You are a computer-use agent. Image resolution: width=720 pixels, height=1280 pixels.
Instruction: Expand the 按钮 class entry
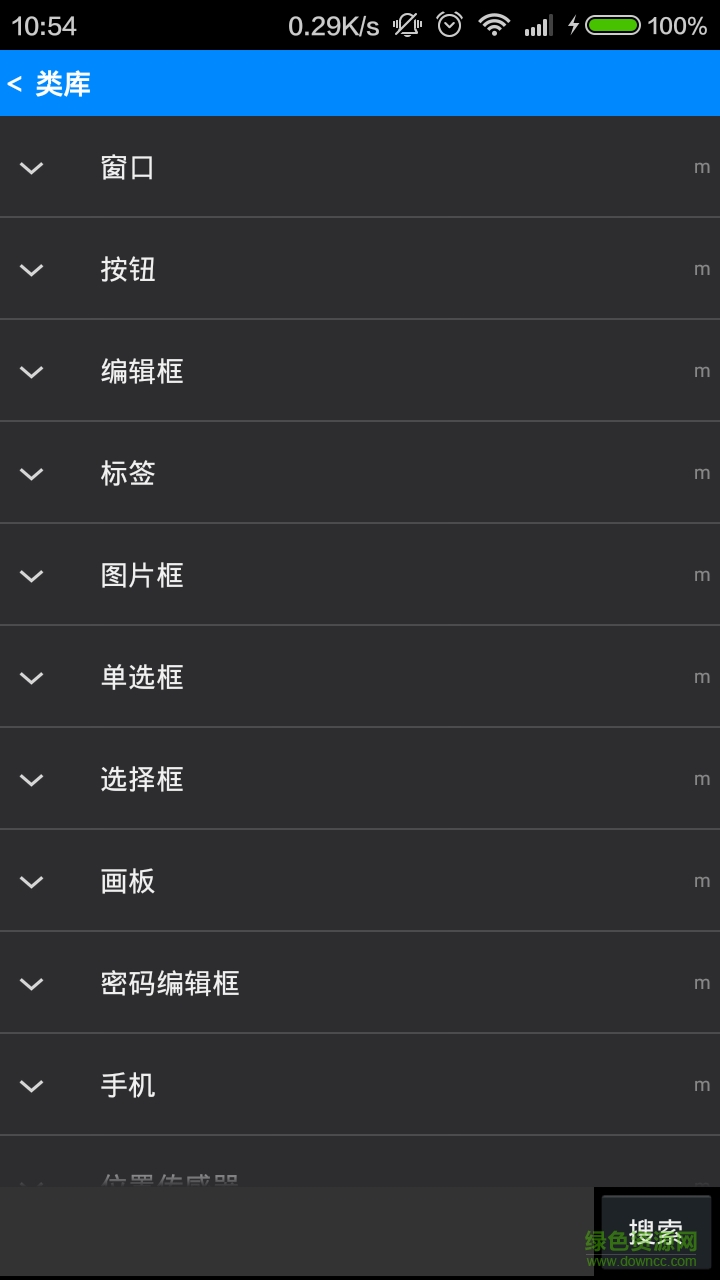point(32,270)
